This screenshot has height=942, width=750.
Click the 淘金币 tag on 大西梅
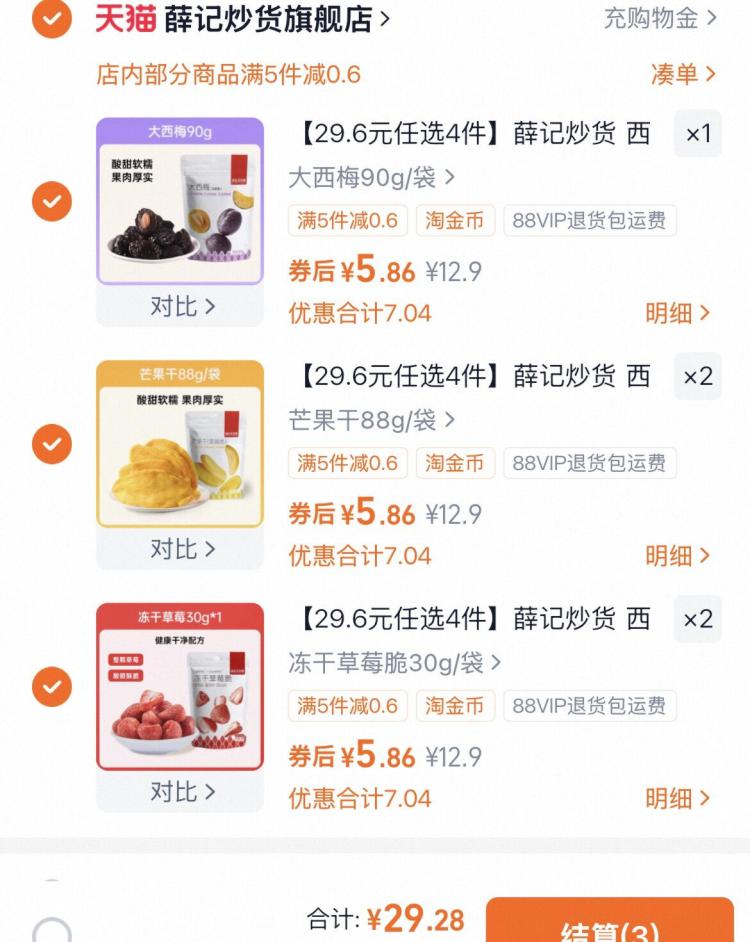point(455,222)
